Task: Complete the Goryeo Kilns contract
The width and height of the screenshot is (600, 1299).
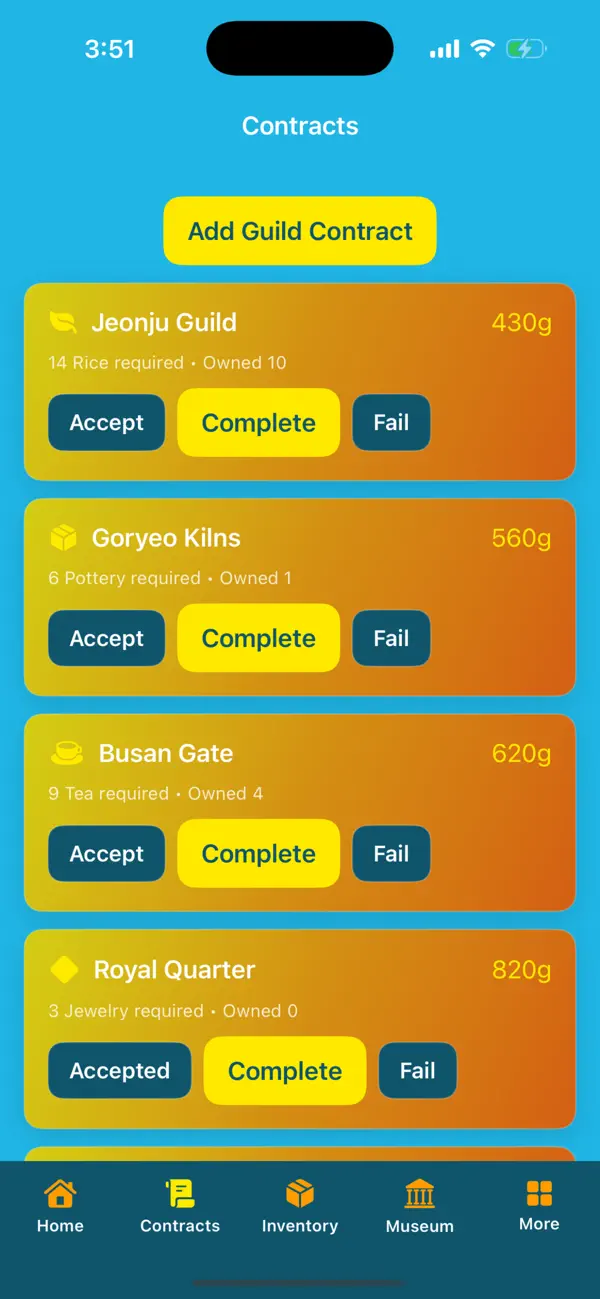Action: (x=259, y=638)
